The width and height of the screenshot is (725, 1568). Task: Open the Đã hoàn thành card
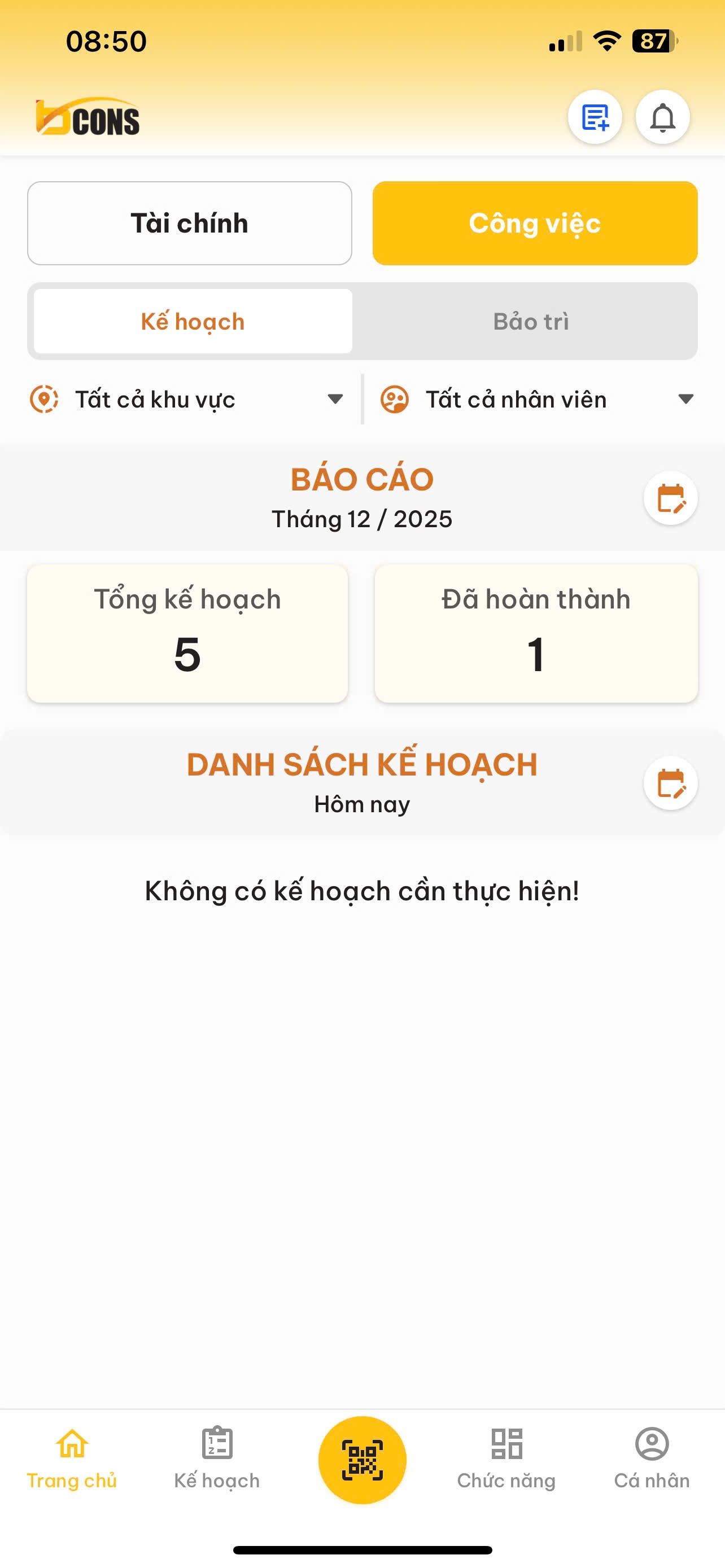[x=536, y=633]
